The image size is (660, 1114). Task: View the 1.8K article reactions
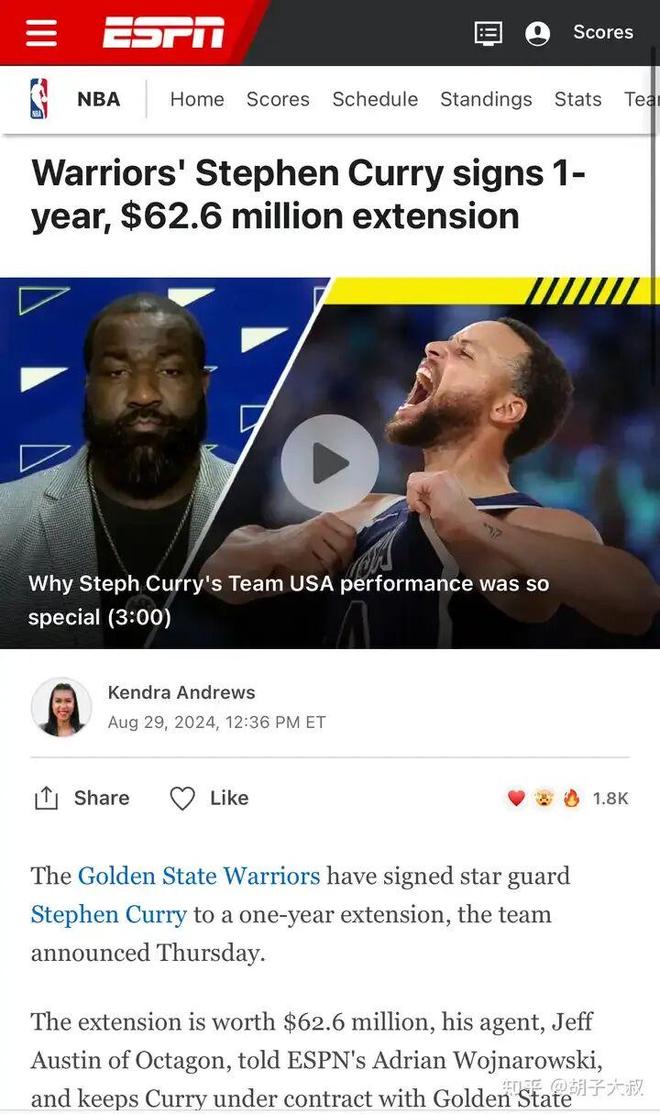pyautogui.click(x=568, y=798)
